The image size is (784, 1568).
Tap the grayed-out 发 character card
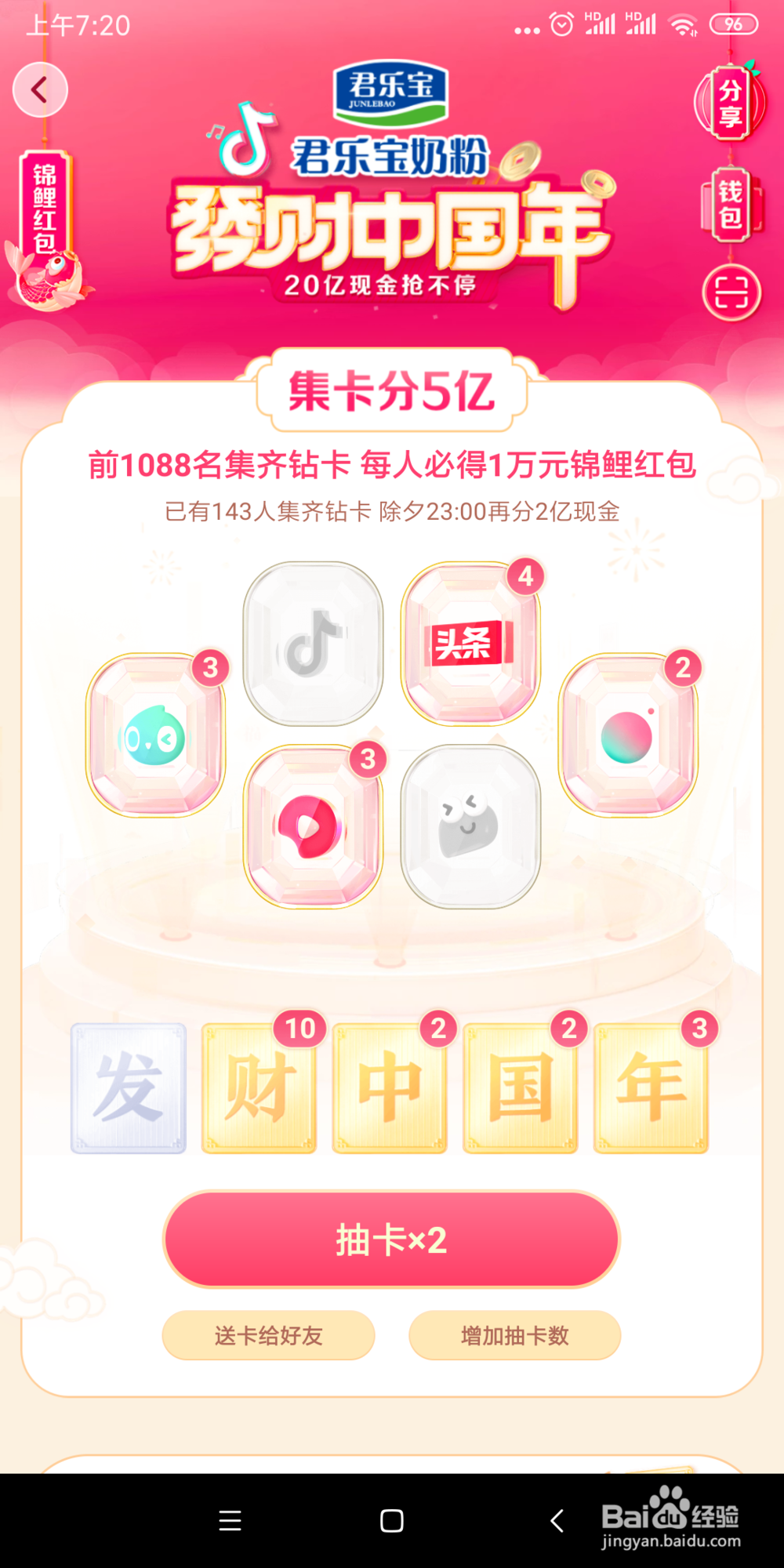(x=128, y=1090)
